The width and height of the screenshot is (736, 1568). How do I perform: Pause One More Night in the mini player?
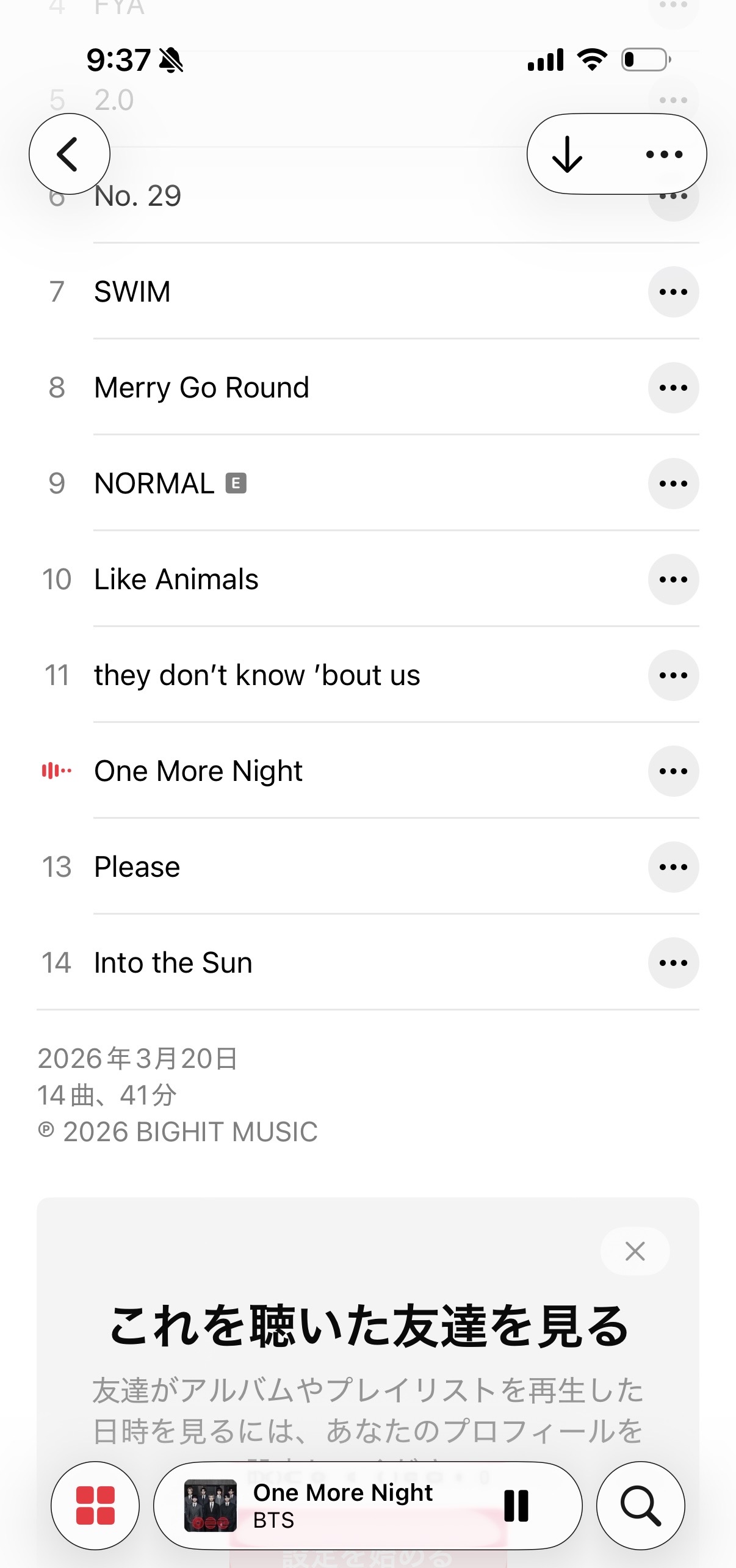(x=516, y=1506)
